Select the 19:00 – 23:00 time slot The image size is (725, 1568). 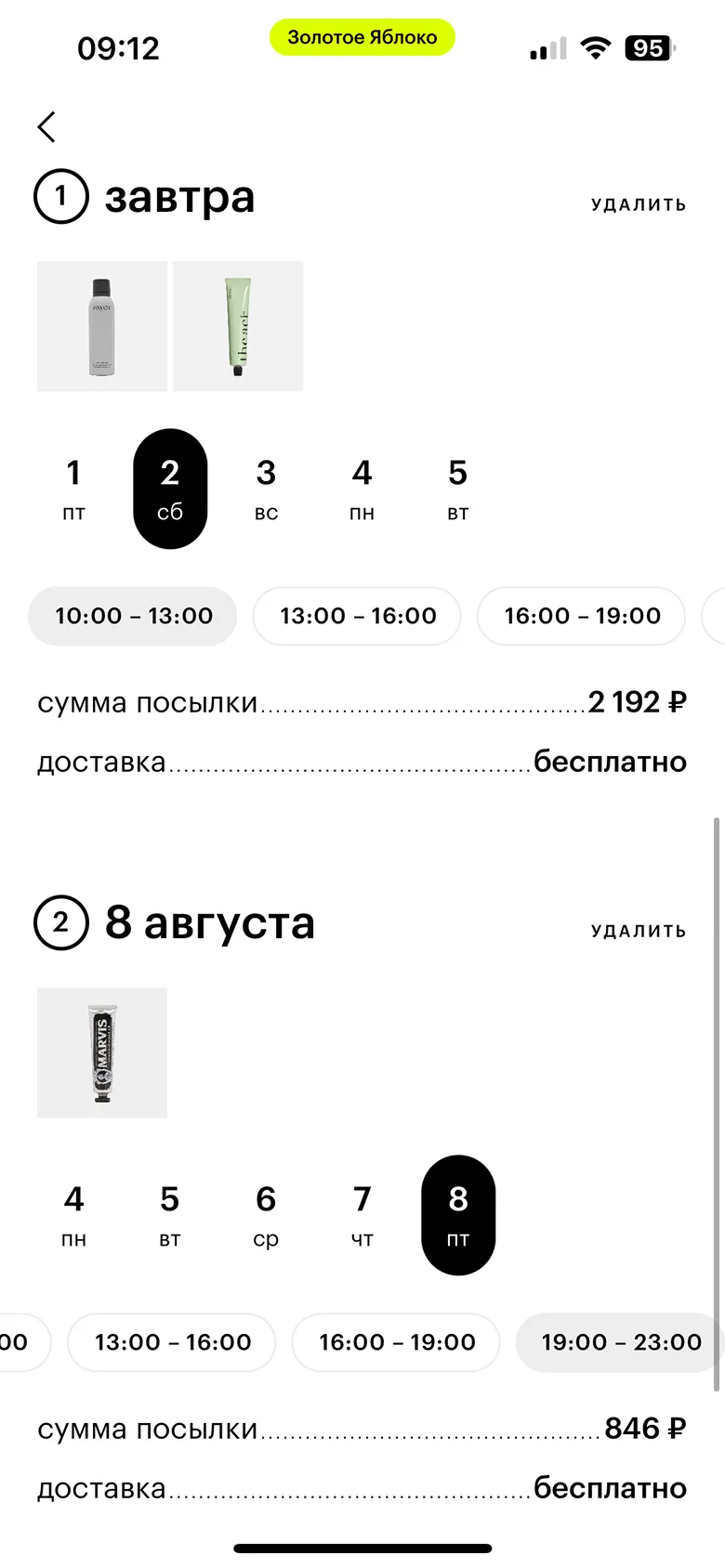tap(620, 1342)
